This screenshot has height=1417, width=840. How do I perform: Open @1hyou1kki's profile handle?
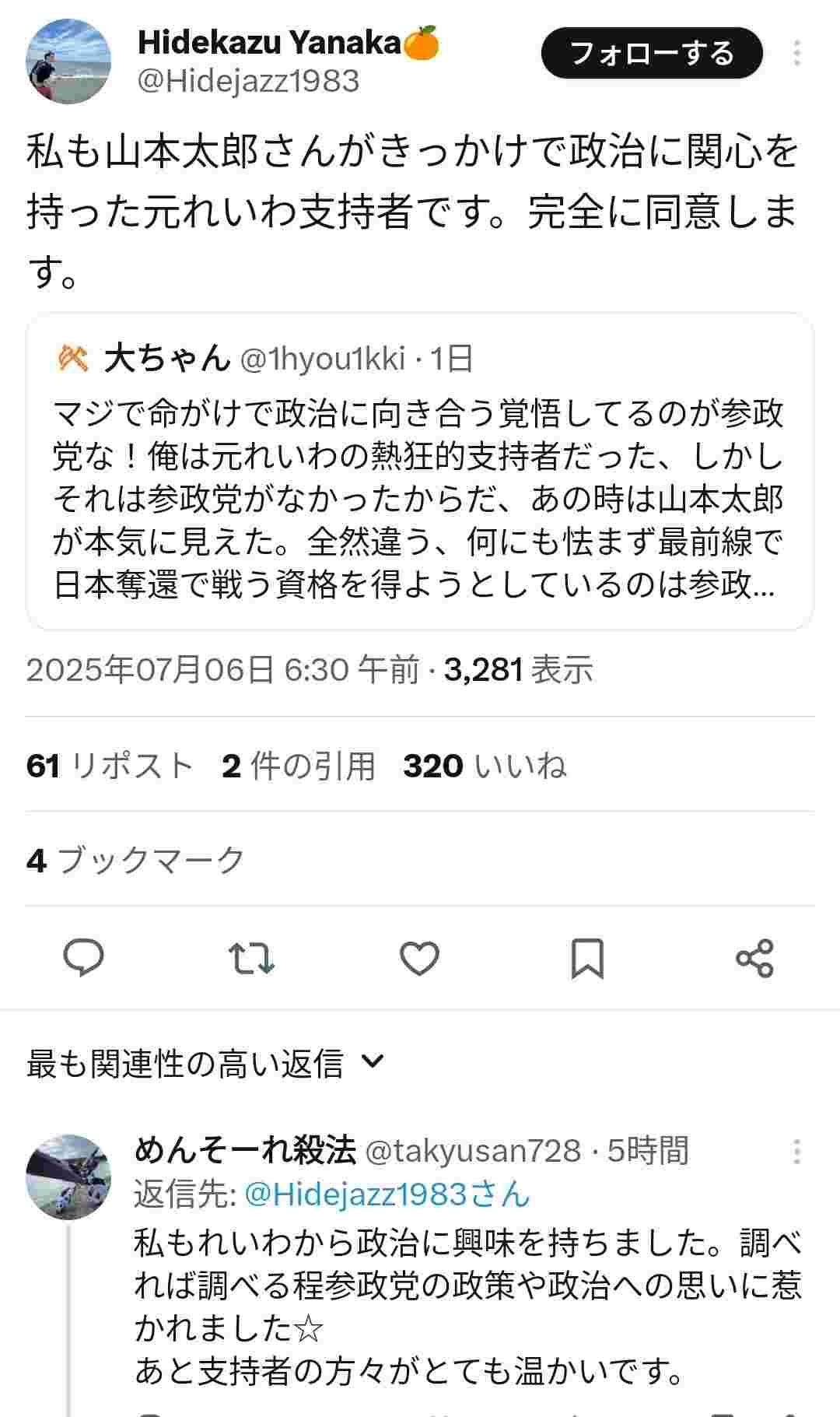tap(325, 360)
